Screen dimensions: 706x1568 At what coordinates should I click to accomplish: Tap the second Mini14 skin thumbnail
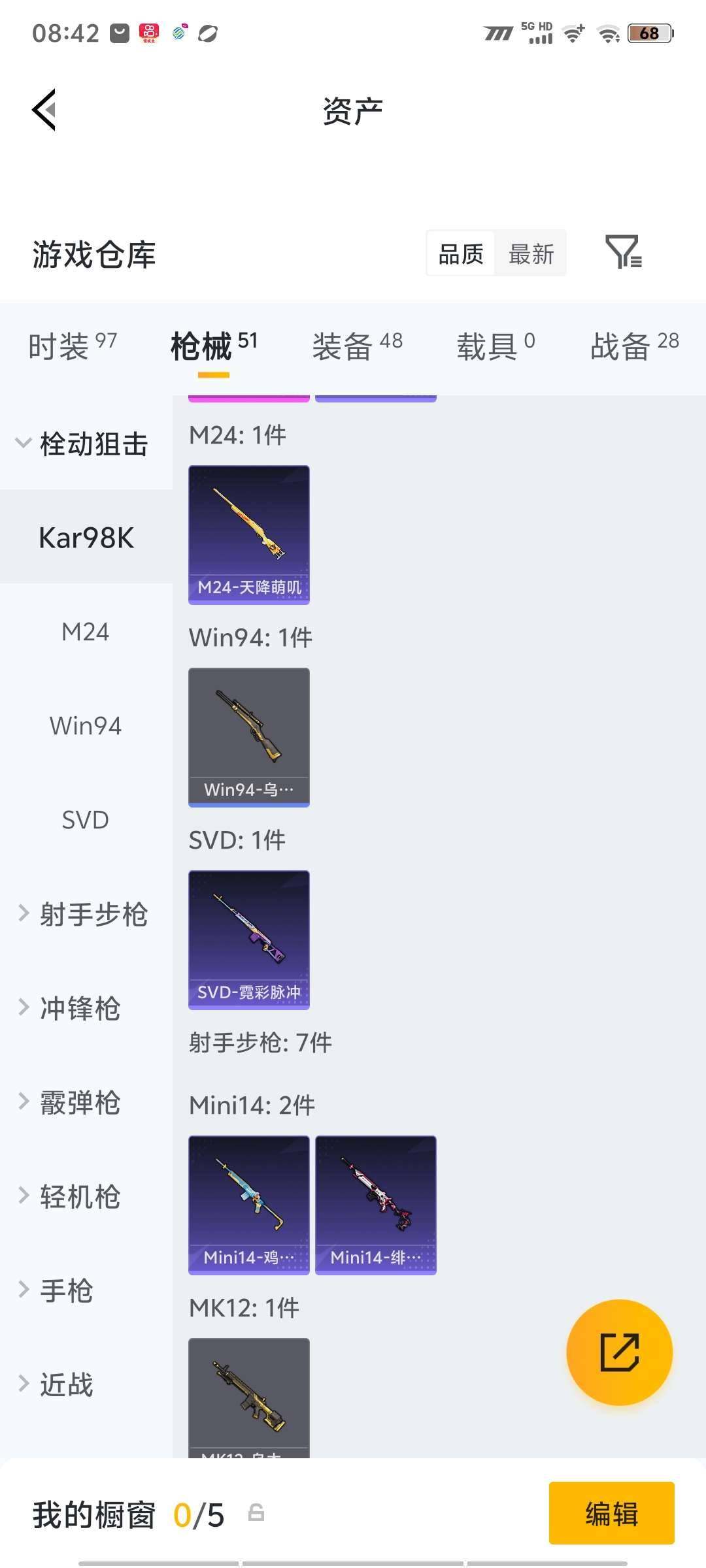(x=376, y=1204)
